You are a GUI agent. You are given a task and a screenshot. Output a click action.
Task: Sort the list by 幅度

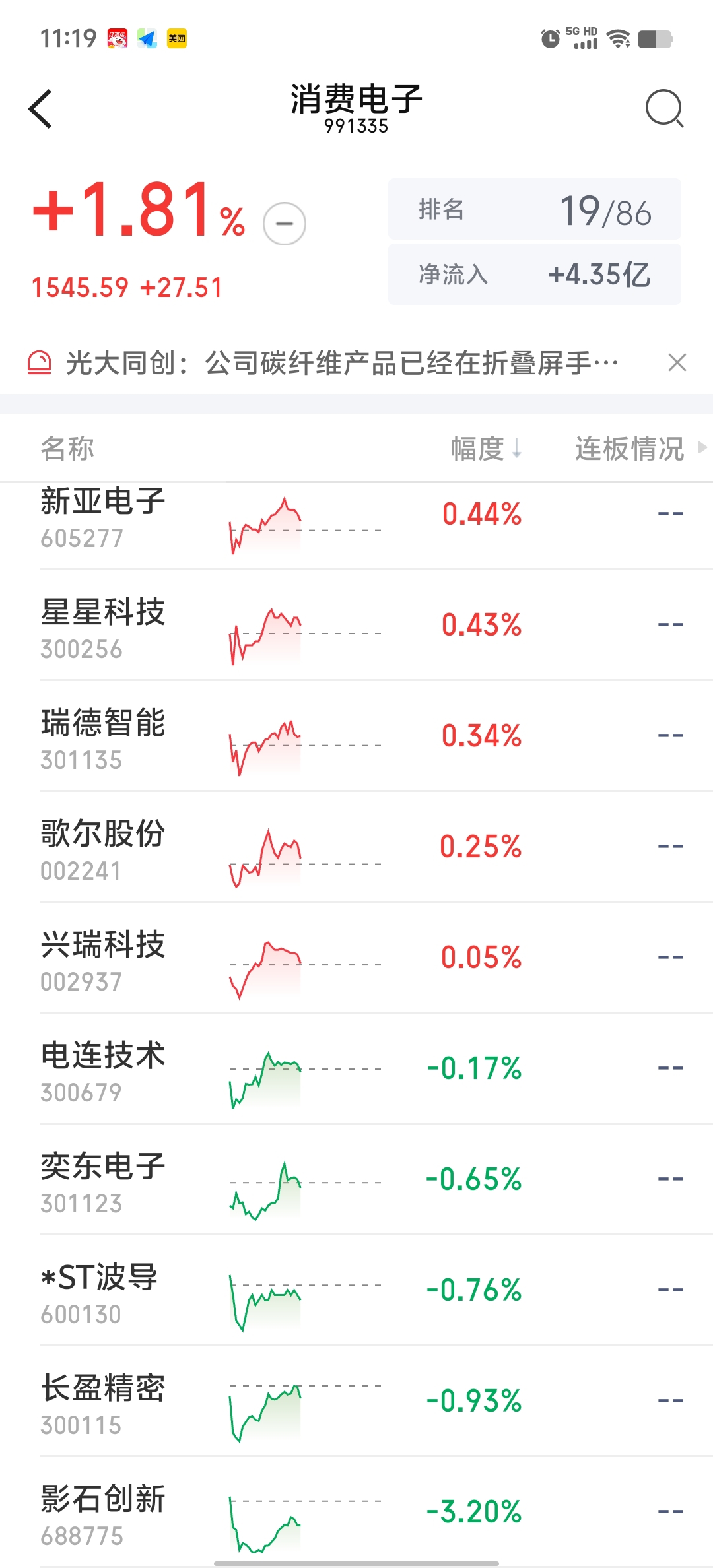487,449
